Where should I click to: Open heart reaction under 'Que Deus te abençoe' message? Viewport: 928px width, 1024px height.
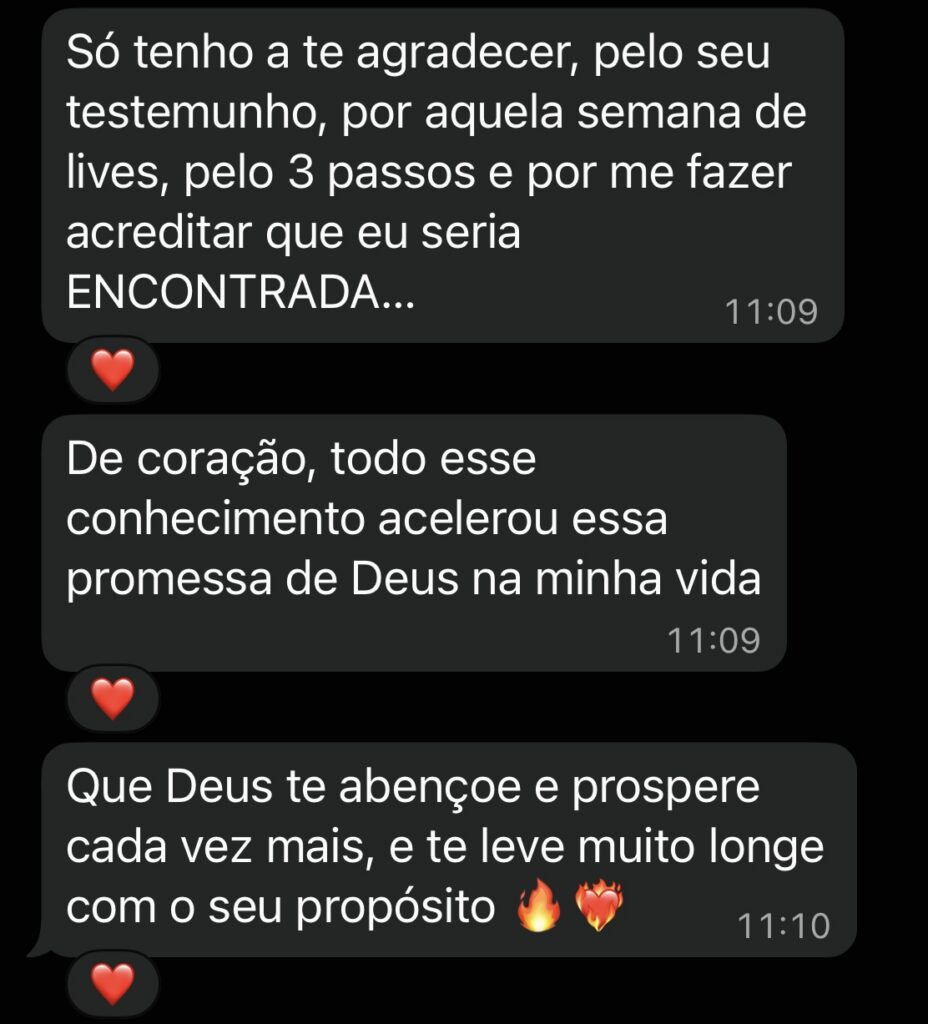(113, 984)
